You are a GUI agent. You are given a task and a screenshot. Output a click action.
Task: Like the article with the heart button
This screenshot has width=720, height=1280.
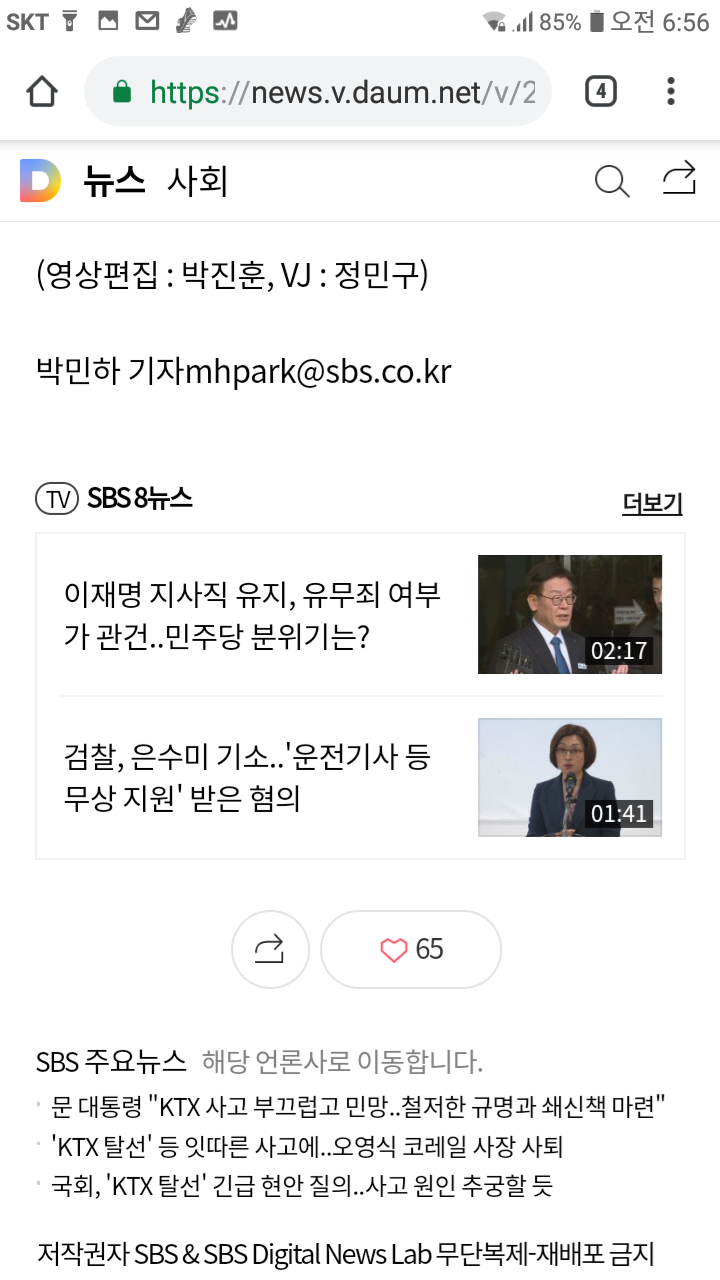[411, 949]
